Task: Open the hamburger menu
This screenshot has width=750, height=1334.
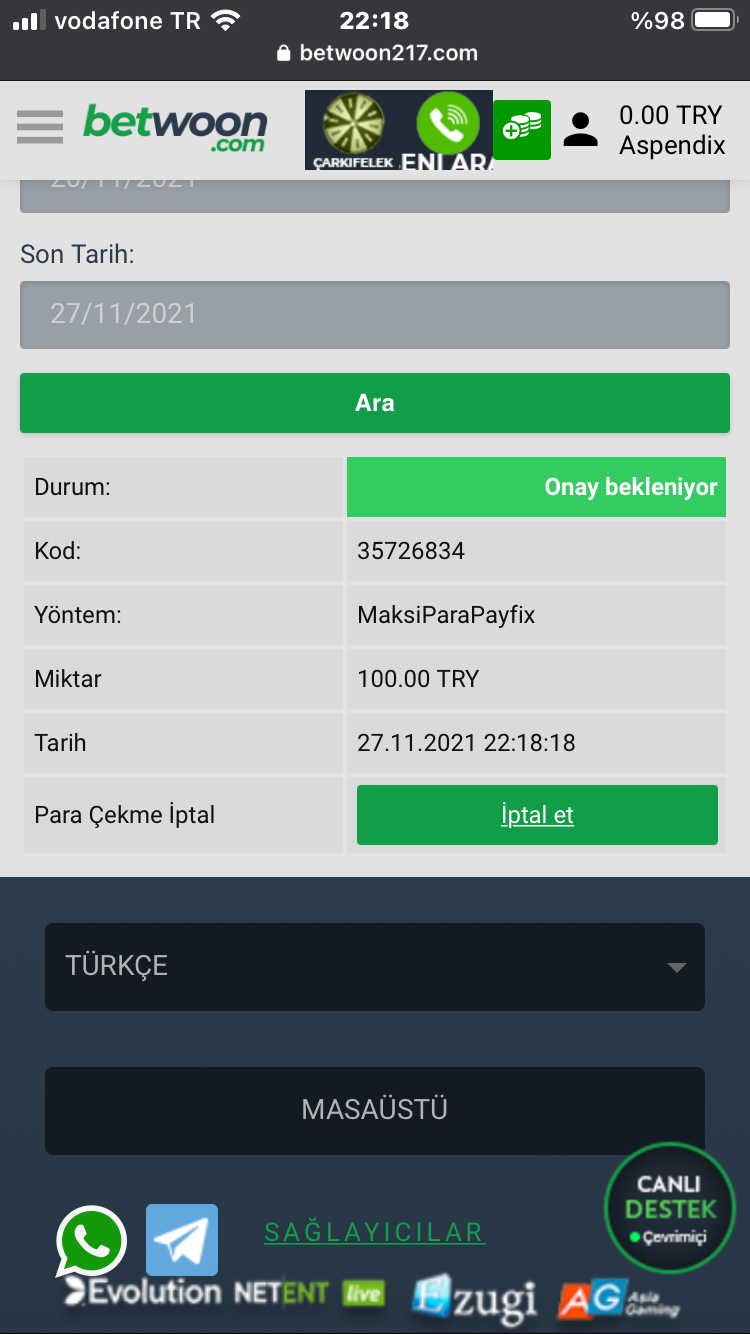Action: pos(40,127)
